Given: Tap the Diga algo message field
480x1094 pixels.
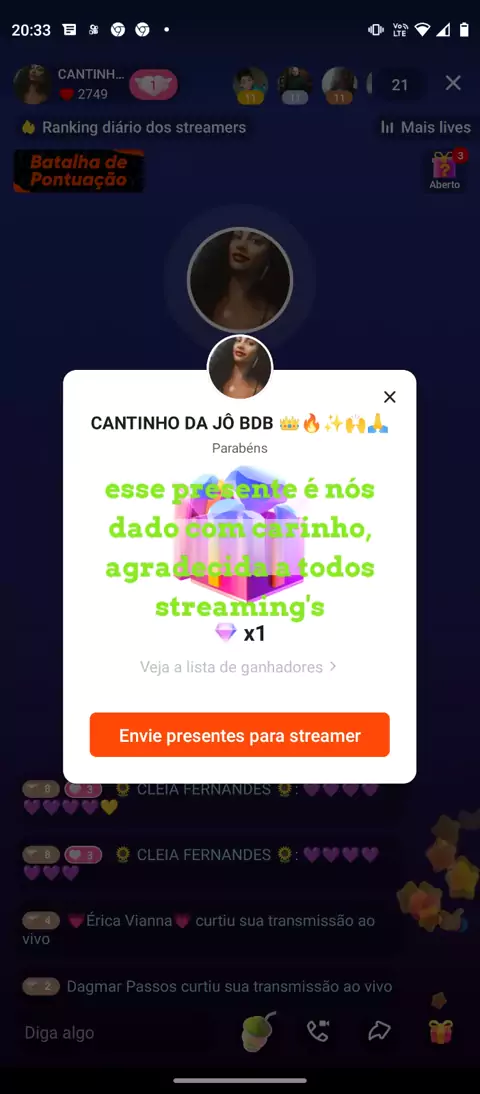Looking at the screenshot, I should [x=59, y=1033].
